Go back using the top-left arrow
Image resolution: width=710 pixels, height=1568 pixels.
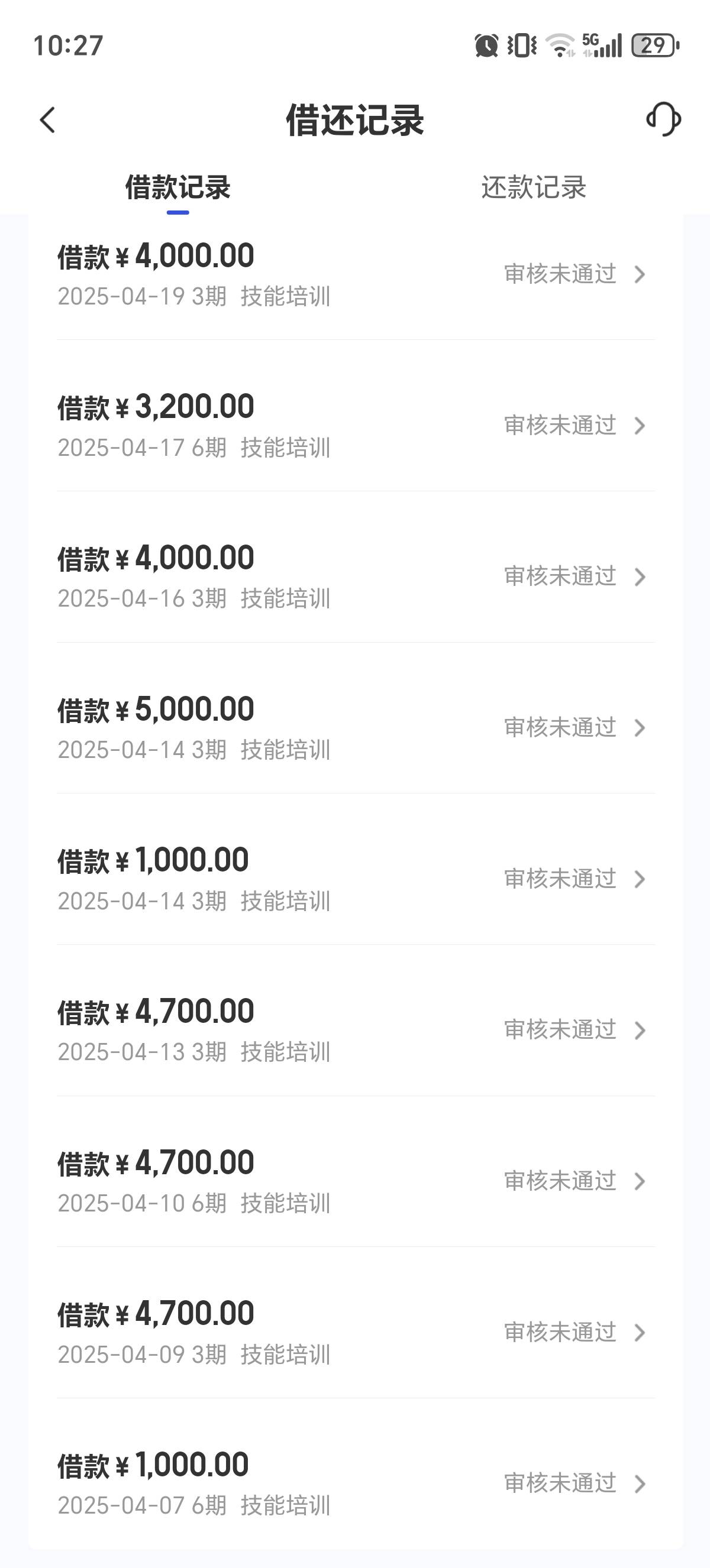coord(47,120)
